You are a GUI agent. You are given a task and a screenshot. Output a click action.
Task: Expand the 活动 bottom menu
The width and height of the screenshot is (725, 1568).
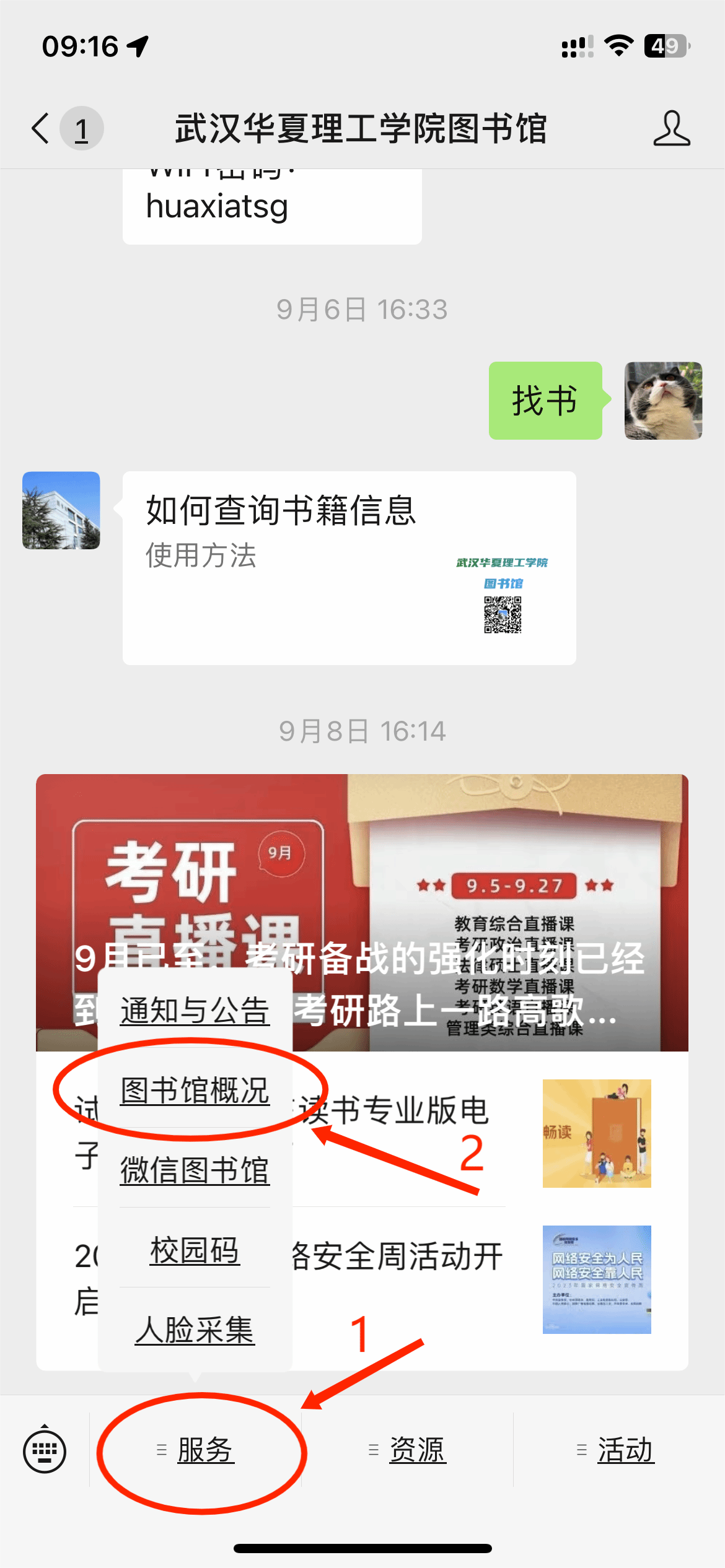(x=625, y=1450)
